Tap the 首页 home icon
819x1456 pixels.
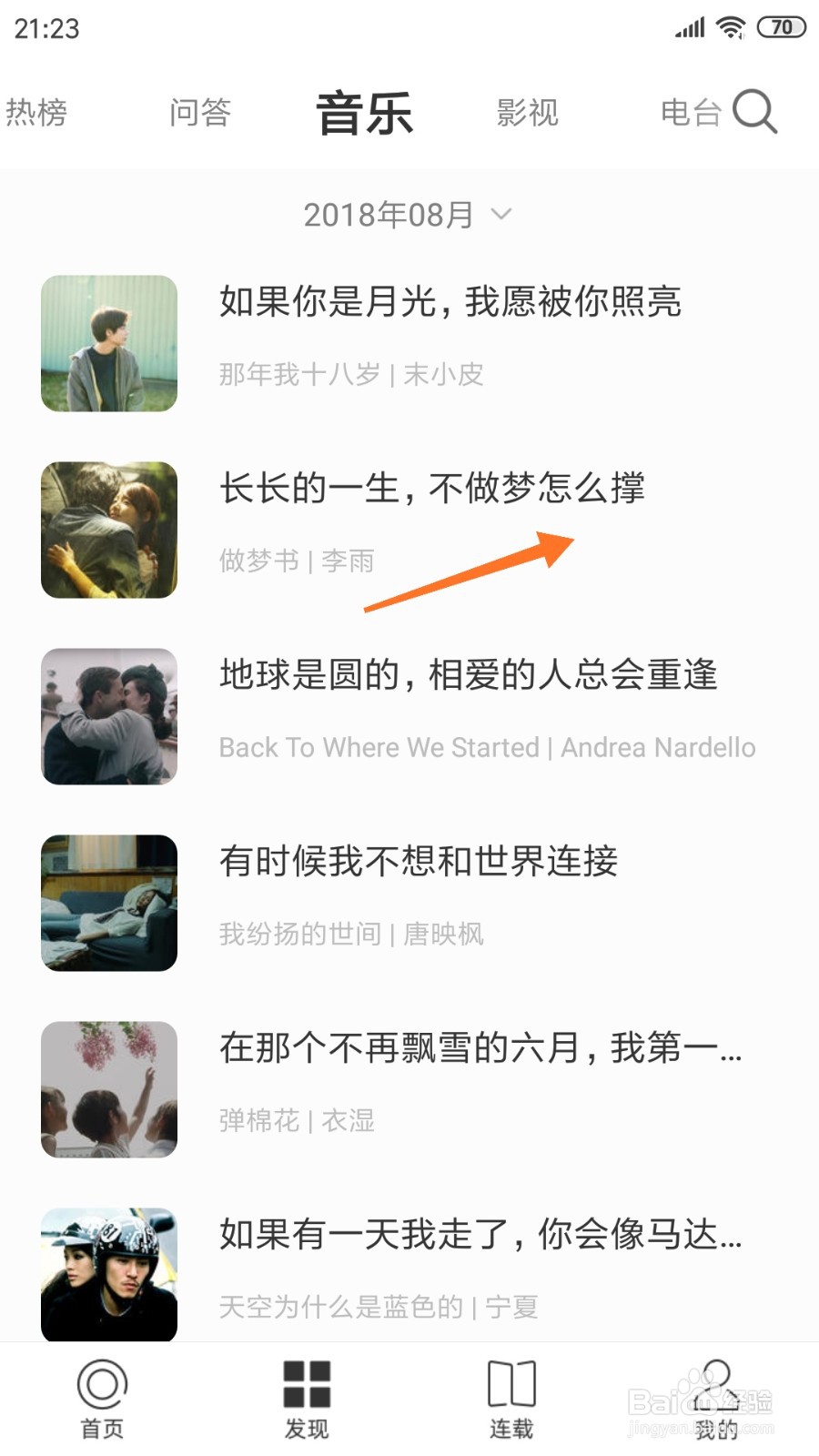102,1383
